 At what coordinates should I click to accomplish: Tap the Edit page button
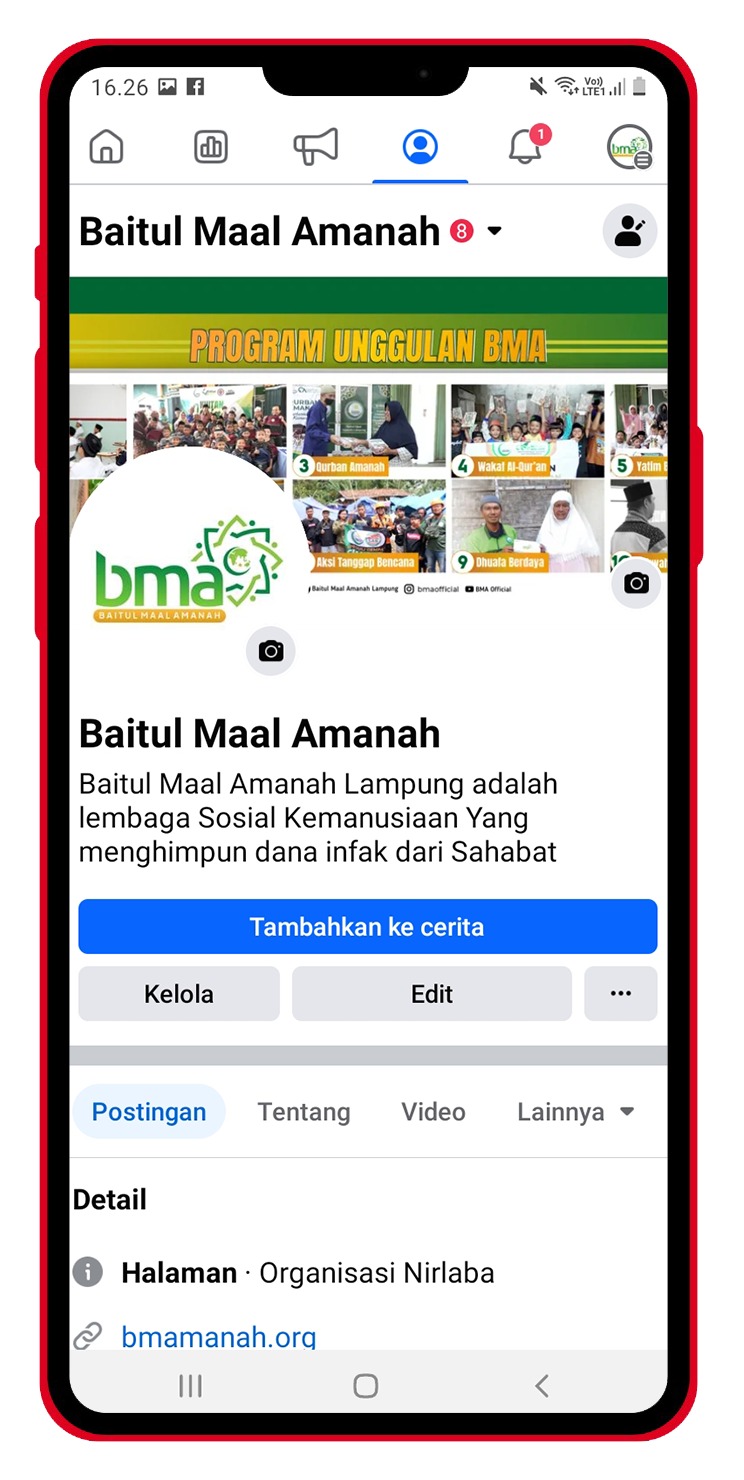click(432, 994)
